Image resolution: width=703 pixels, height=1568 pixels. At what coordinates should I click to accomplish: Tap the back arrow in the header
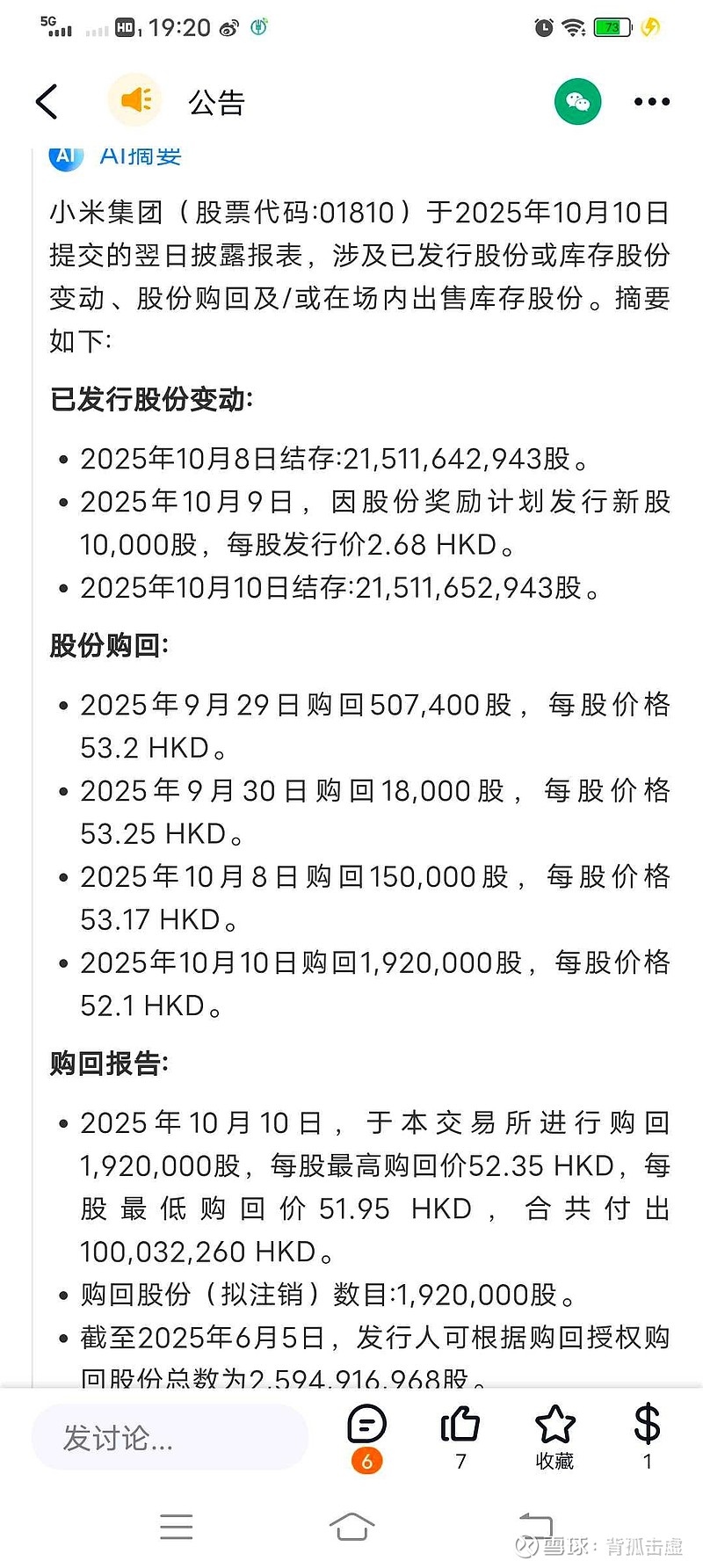pos(47,101)
